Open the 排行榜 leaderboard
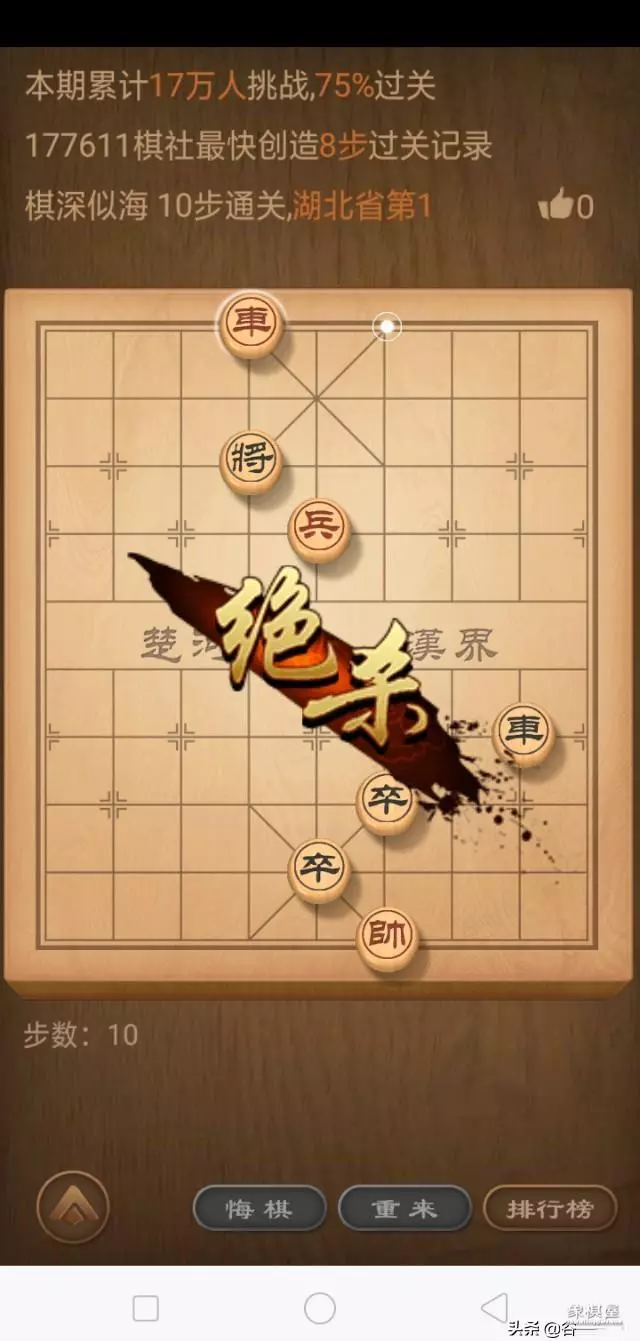This screenshot has width=640, height=1341. (549, 1208)
